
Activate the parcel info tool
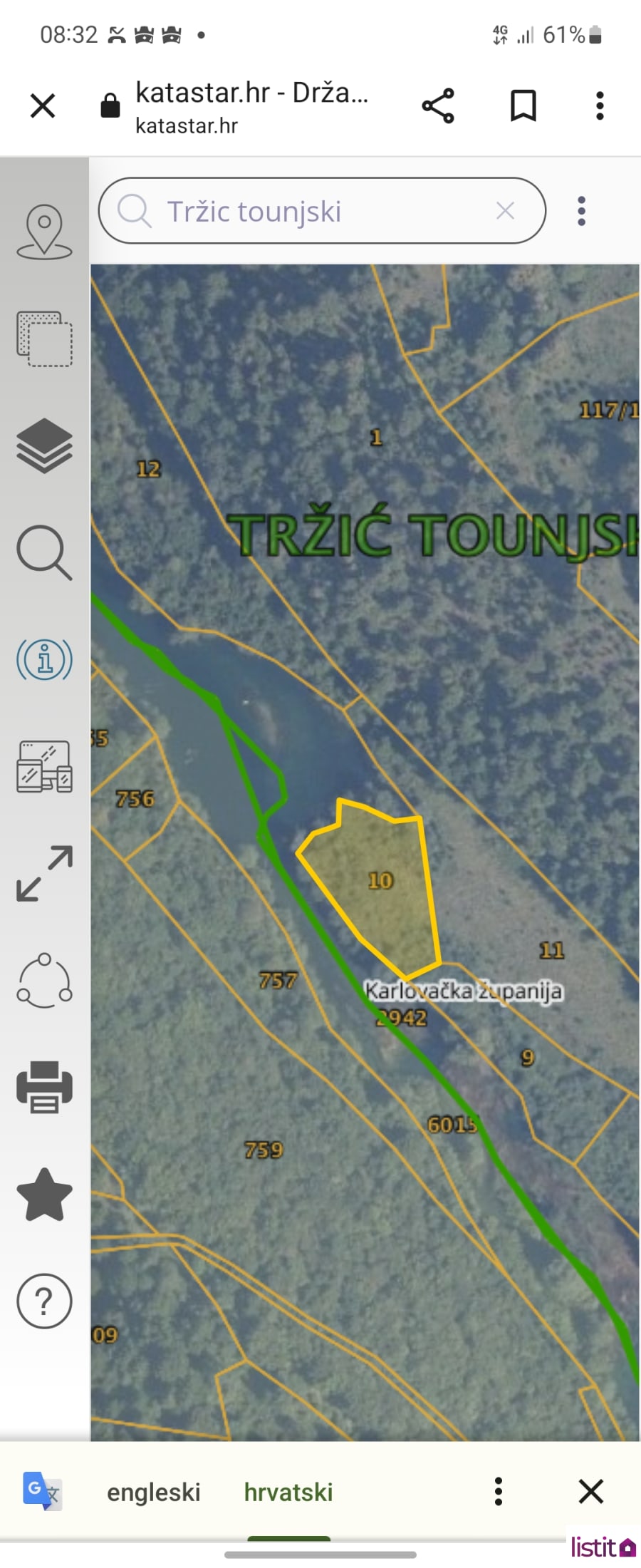tap(44, 659)
